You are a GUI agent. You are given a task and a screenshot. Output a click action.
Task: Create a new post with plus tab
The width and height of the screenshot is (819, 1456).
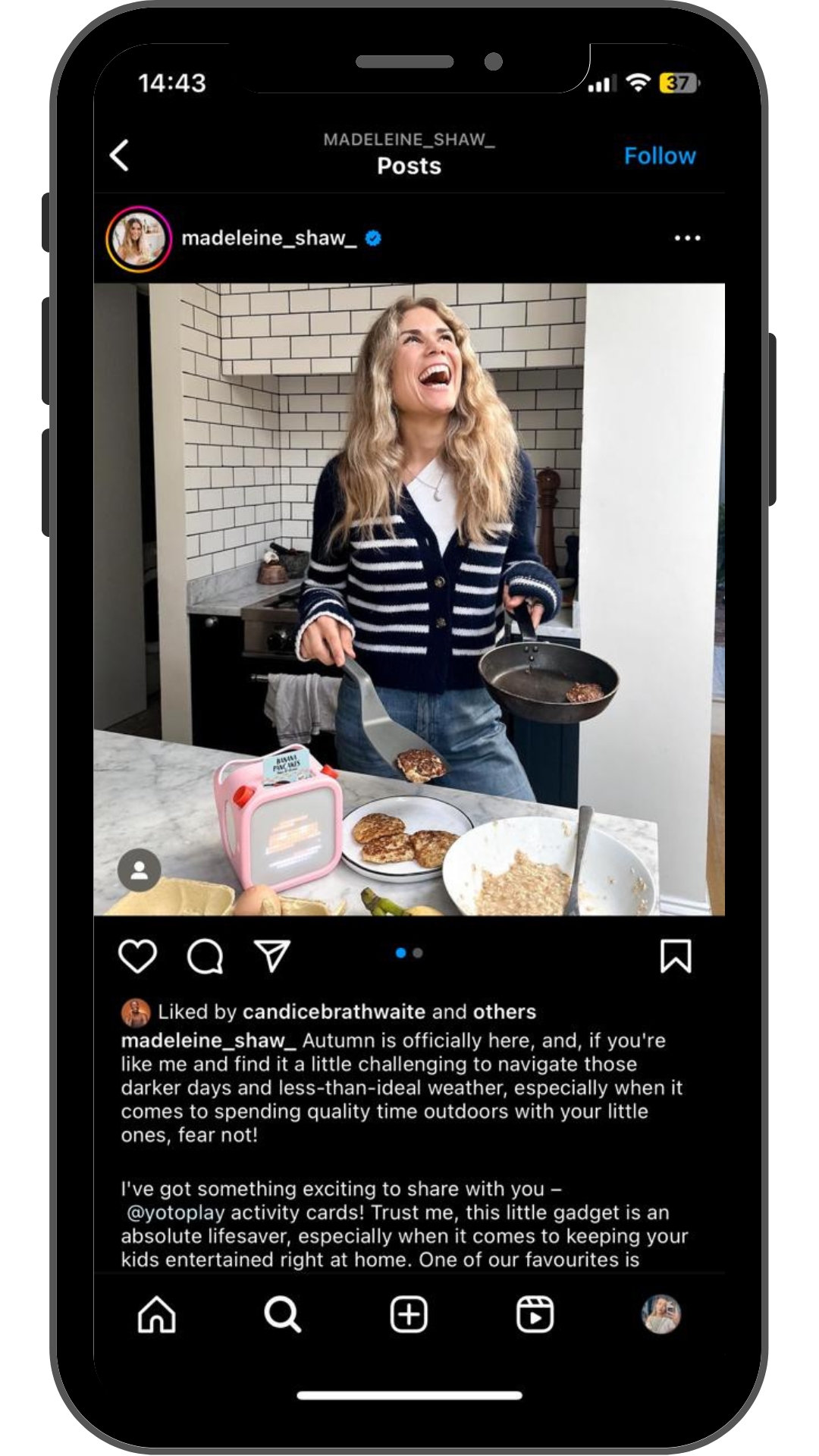click(x=409, y=1314)
